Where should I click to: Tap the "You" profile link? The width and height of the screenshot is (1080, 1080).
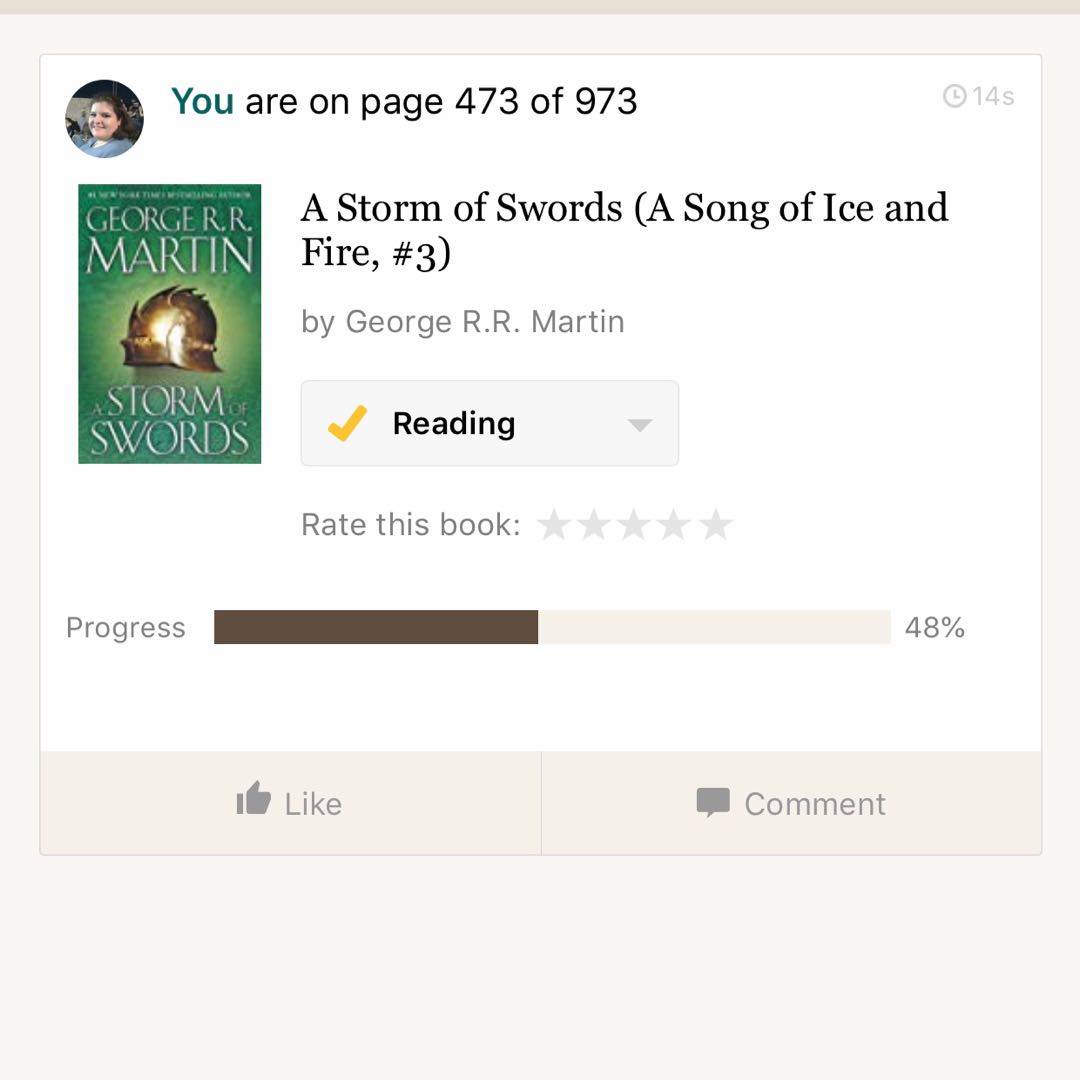[x=202, y=101]
